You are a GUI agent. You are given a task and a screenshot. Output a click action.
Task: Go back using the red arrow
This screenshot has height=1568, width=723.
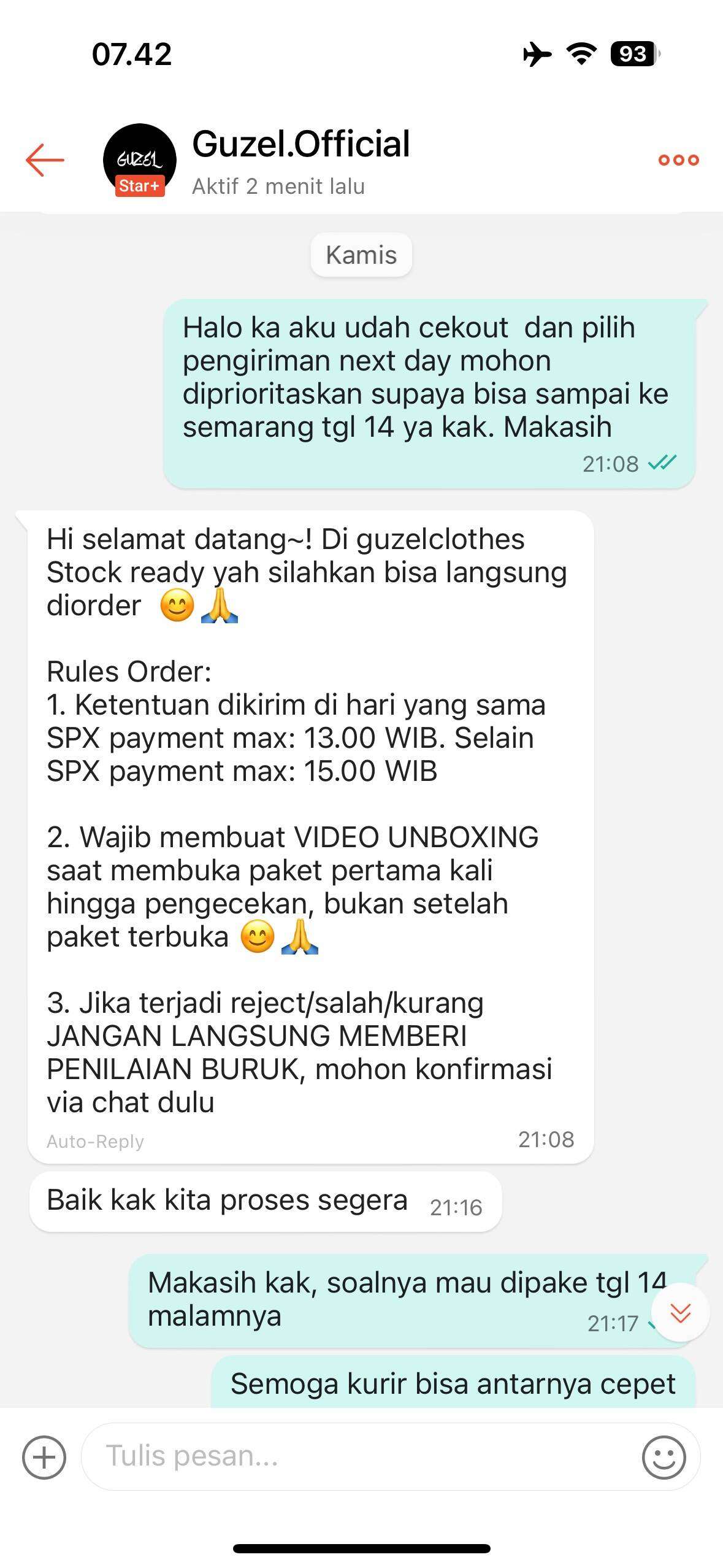pos(45,160)
